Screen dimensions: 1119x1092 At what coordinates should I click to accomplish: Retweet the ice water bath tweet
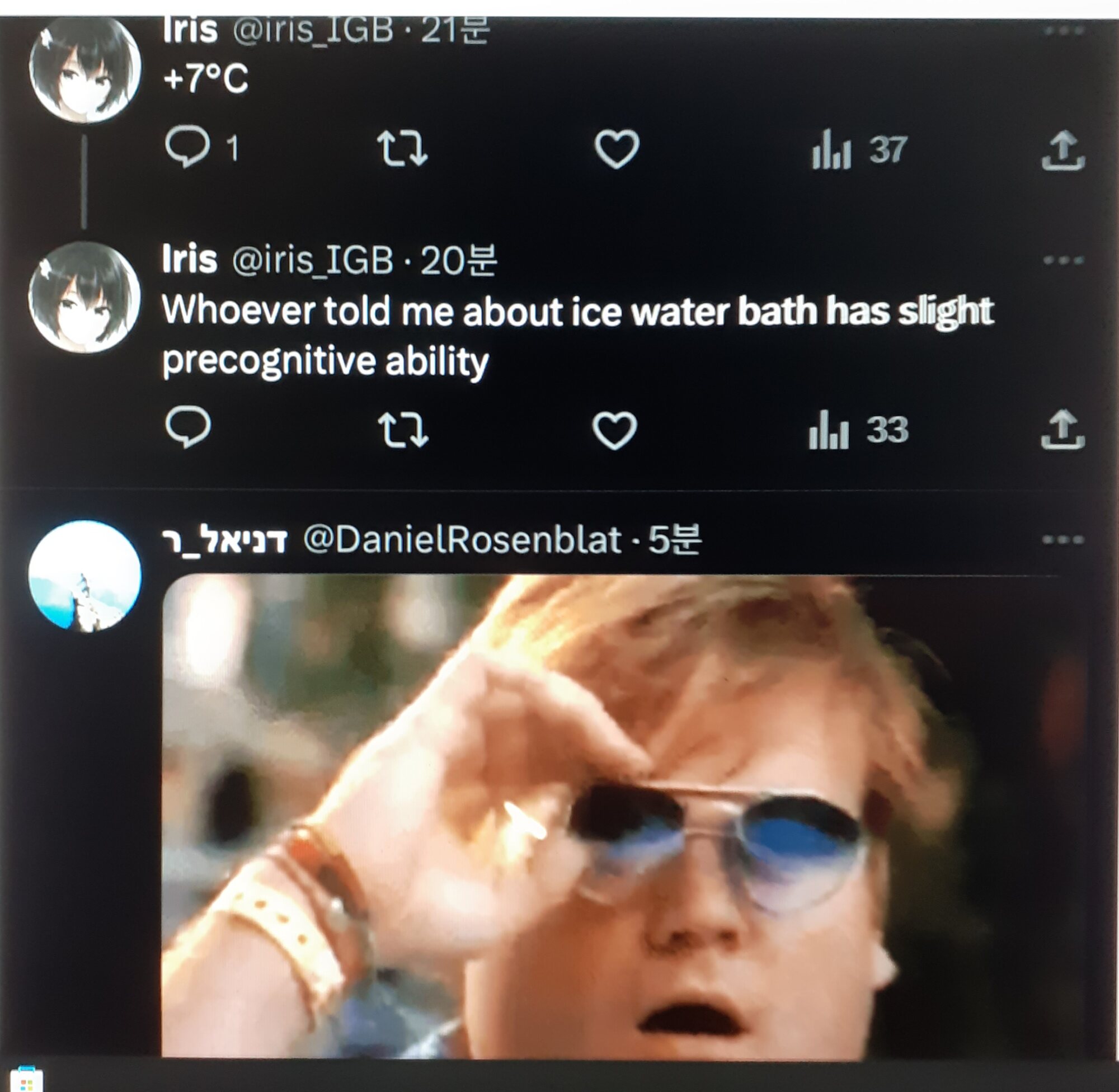(x=403, y=430)
